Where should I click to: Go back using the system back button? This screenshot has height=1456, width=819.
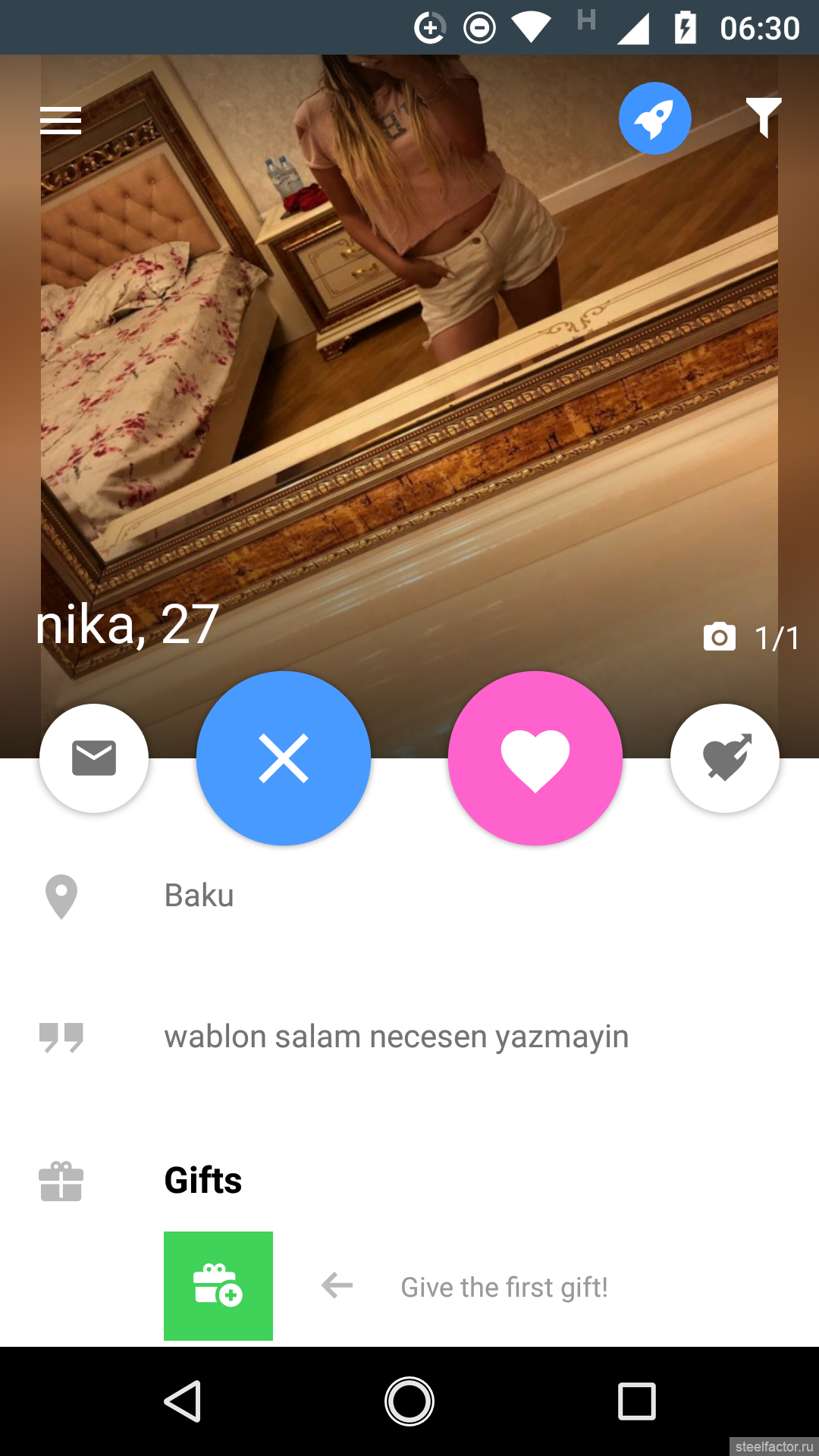(182, 1401)
